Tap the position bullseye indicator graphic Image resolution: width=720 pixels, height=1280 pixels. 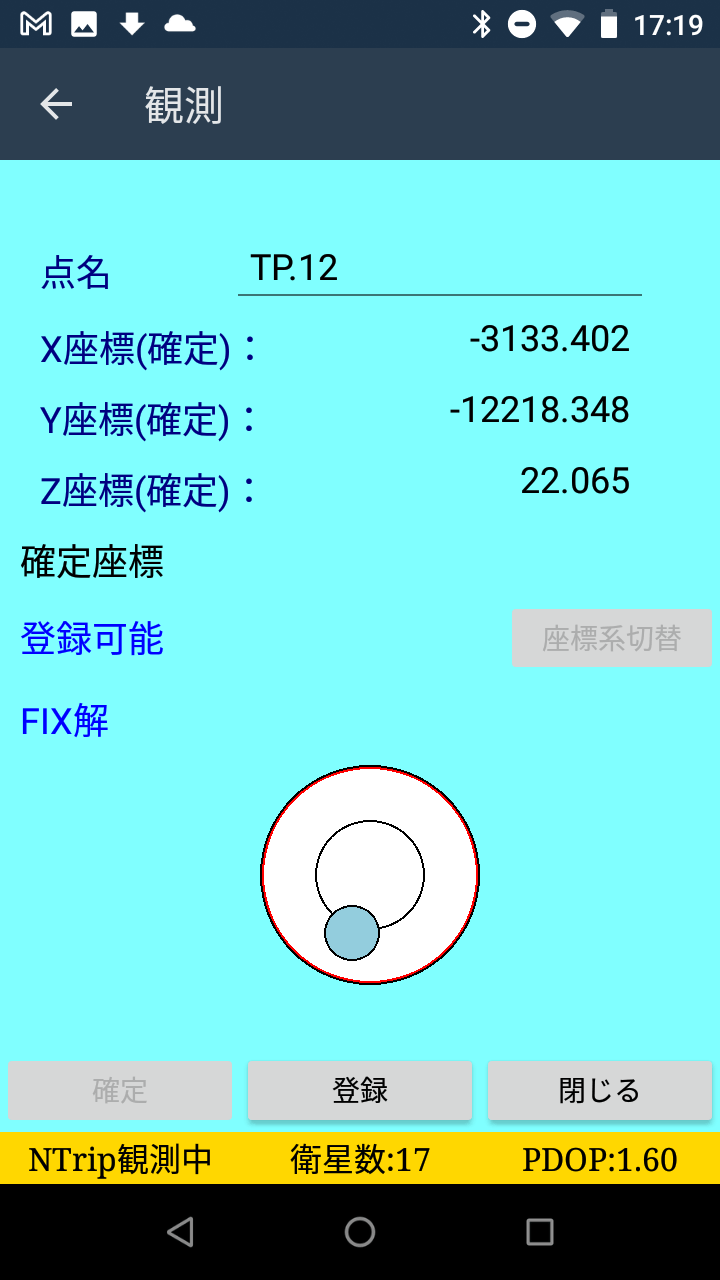(x=371, y=875)
